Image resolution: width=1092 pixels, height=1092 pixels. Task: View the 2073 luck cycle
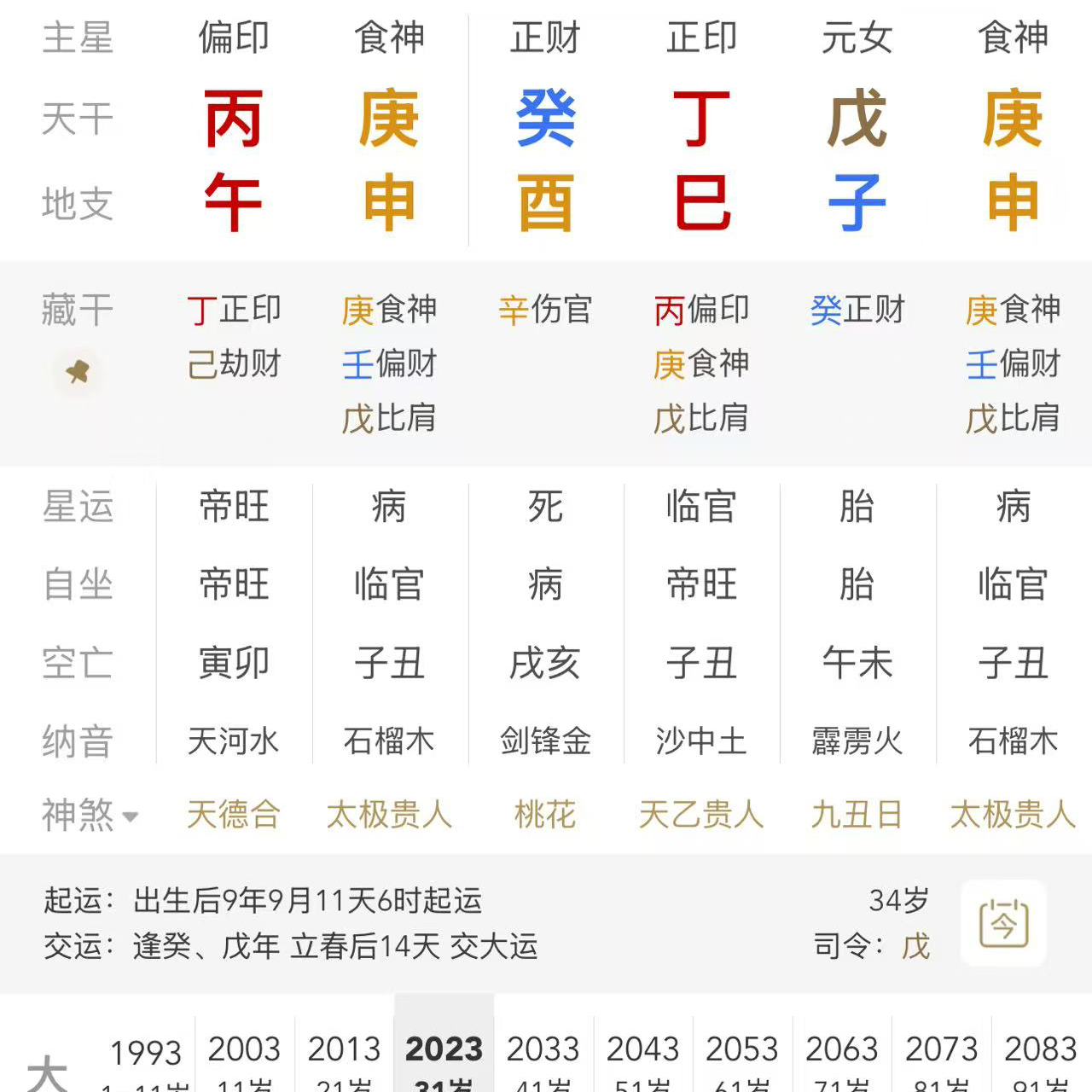pyautogui.click(x=942, y=1056)
